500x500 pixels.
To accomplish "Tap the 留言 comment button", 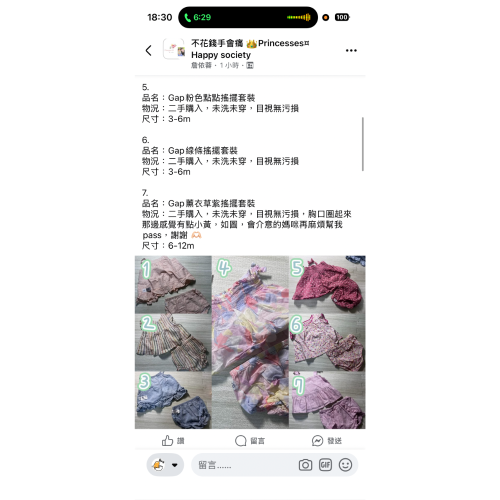I will point(250,441).
